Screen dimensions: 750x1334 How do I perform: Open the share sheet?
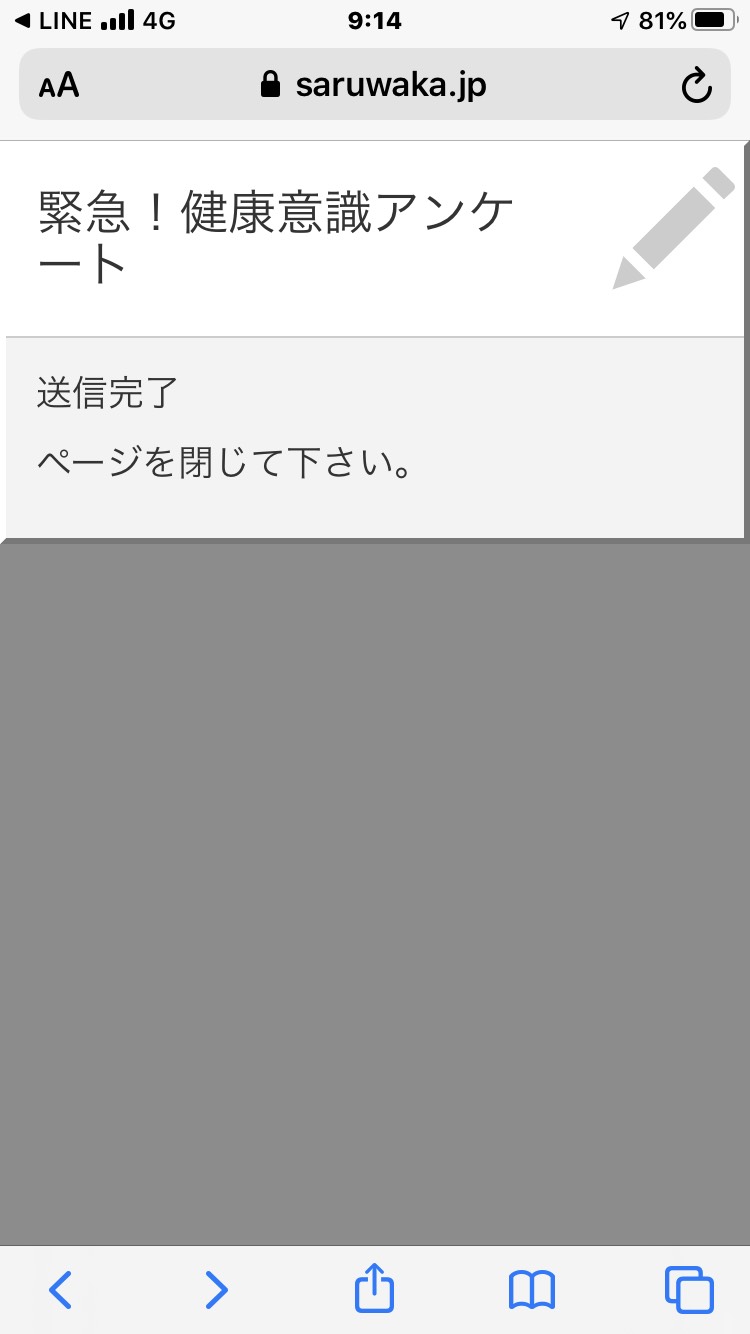pos(375,1287)
